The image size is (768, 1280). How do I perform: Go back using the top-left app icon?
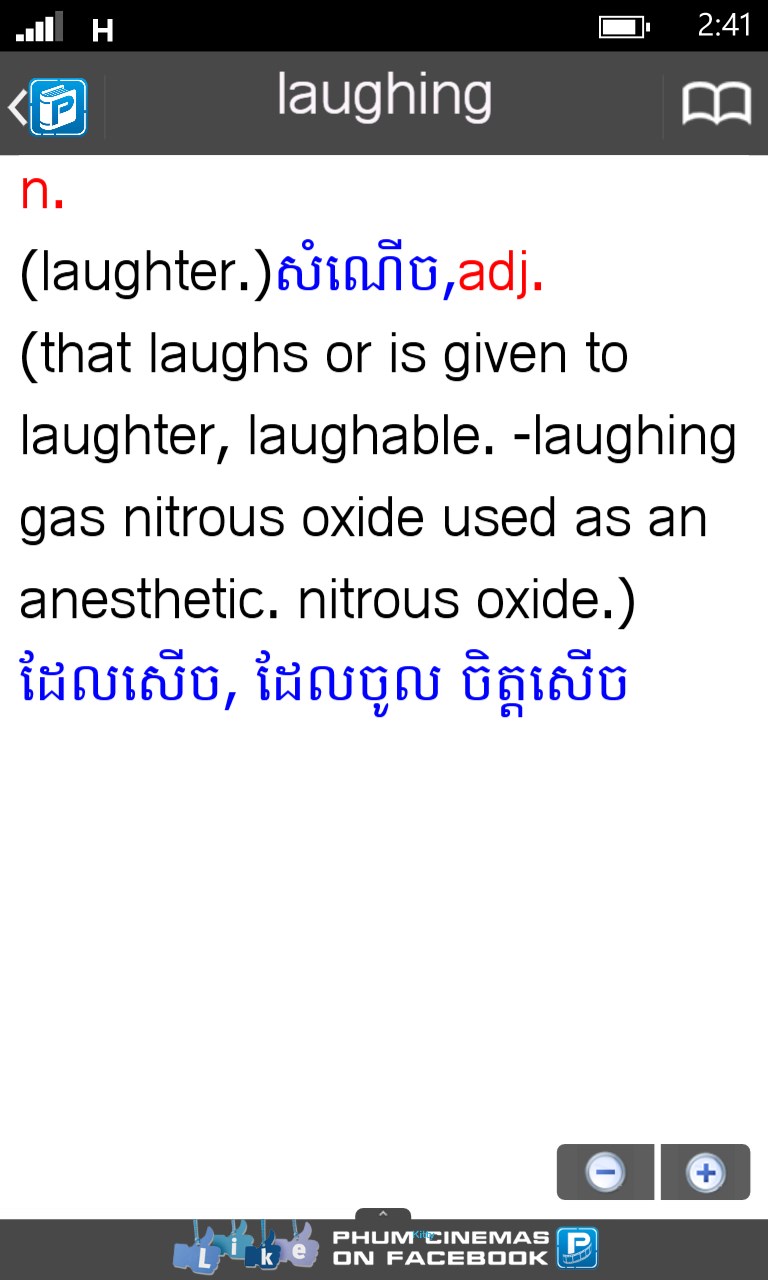(x=50, y=106)
